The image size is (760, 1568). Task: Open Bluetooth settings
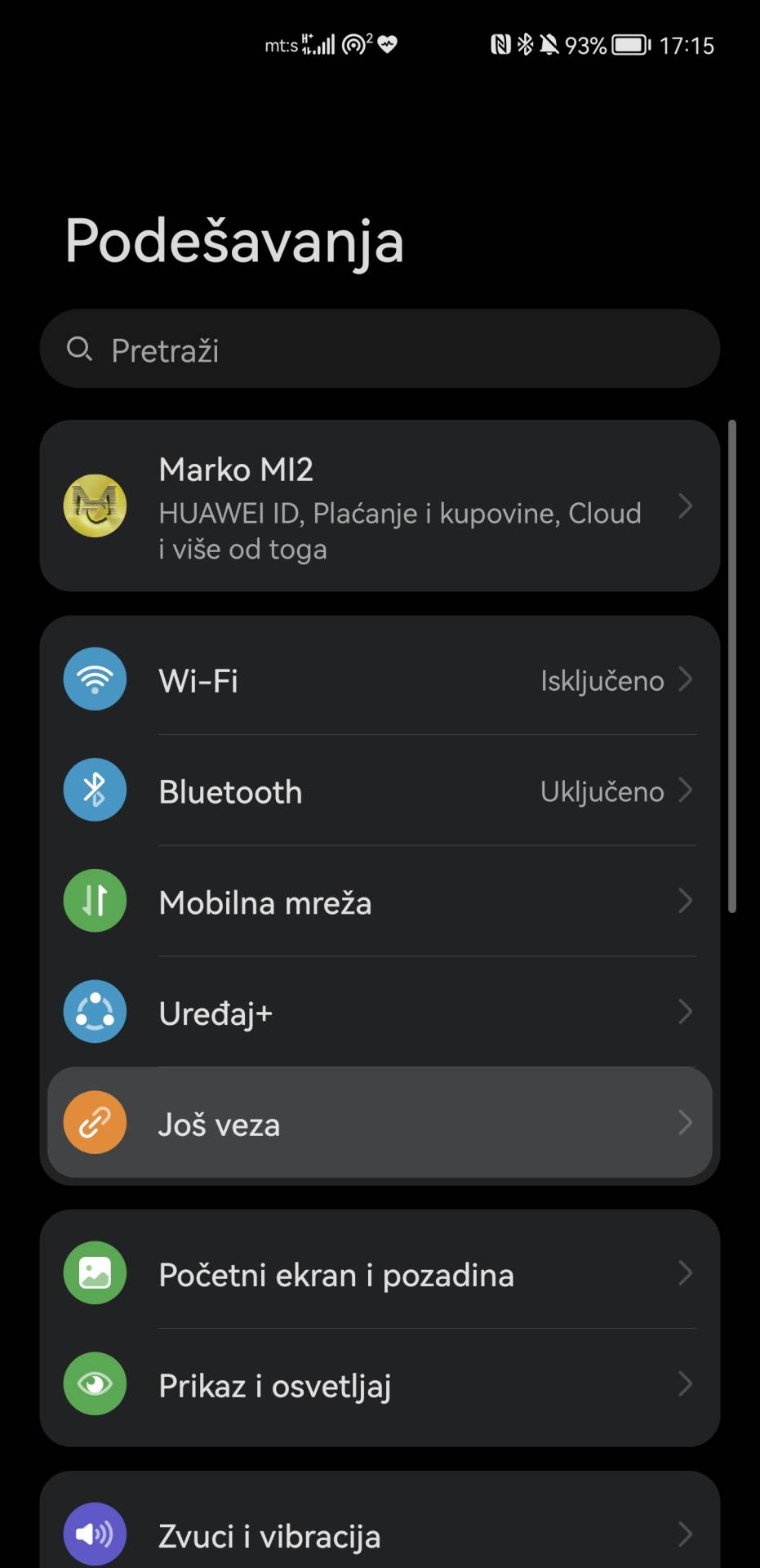click(380, 791)
